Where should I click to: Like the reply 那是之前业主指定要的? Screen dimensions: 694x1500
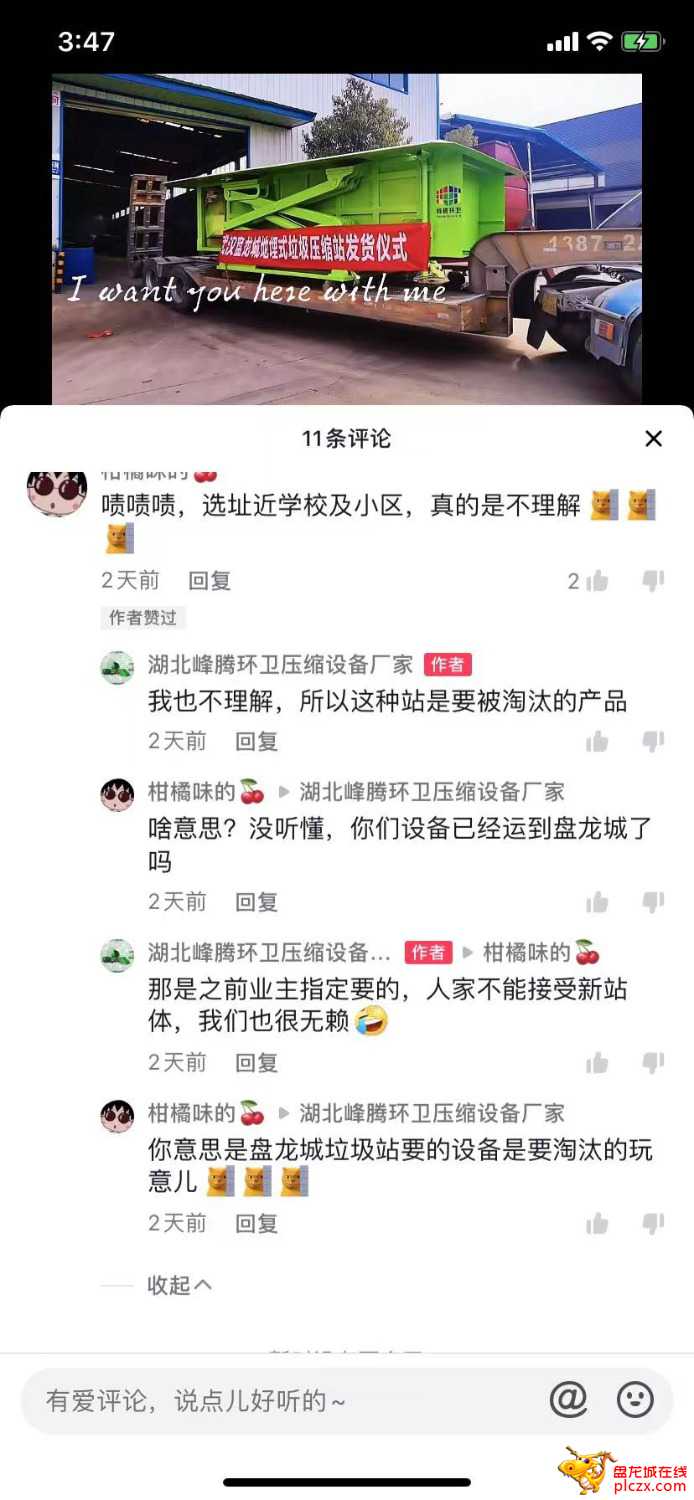click(598, 1062)
